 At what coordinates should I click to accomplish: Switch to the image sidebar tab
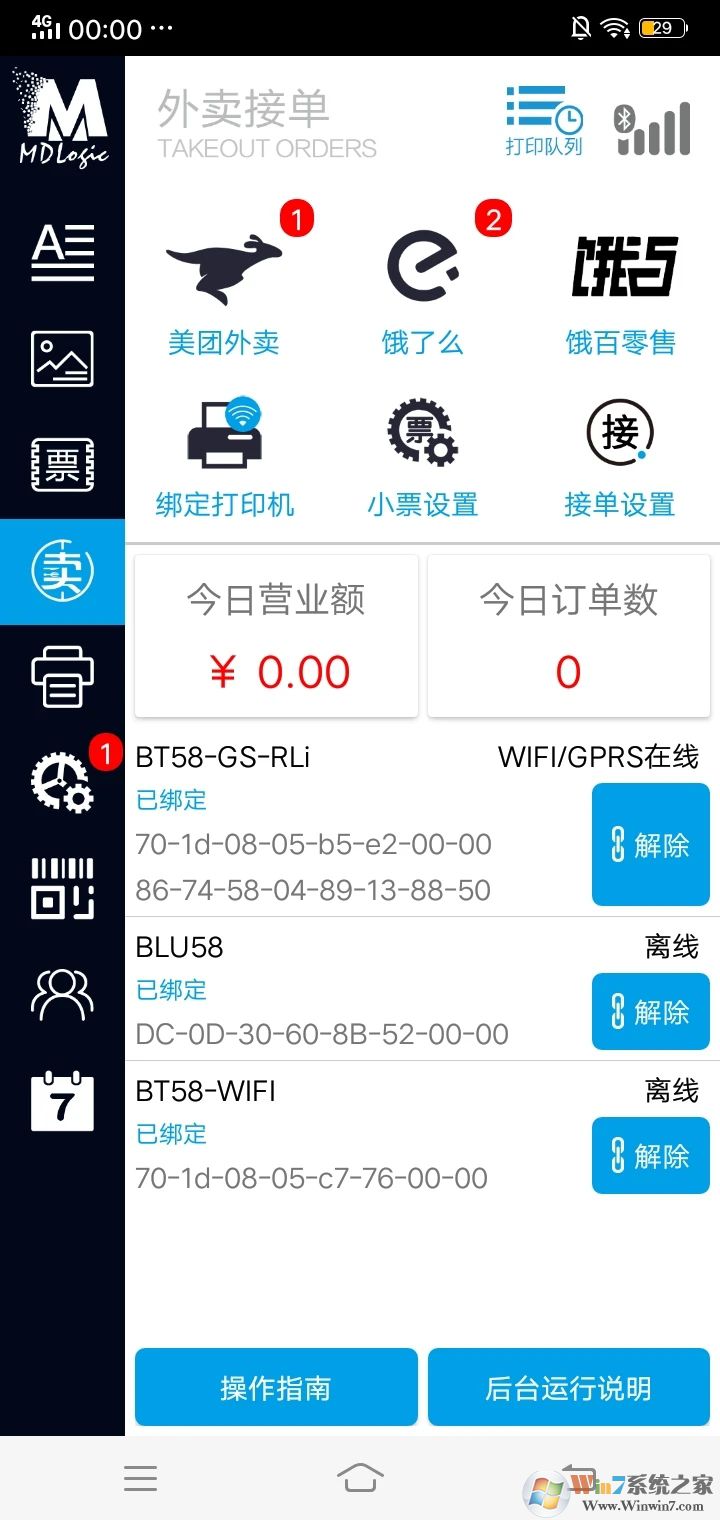[x=62, y=359]
